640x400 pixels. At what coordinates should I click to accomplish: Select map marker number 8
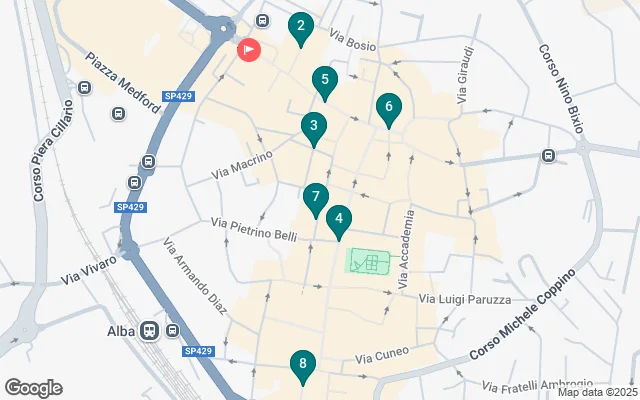(x=302, y=365)
